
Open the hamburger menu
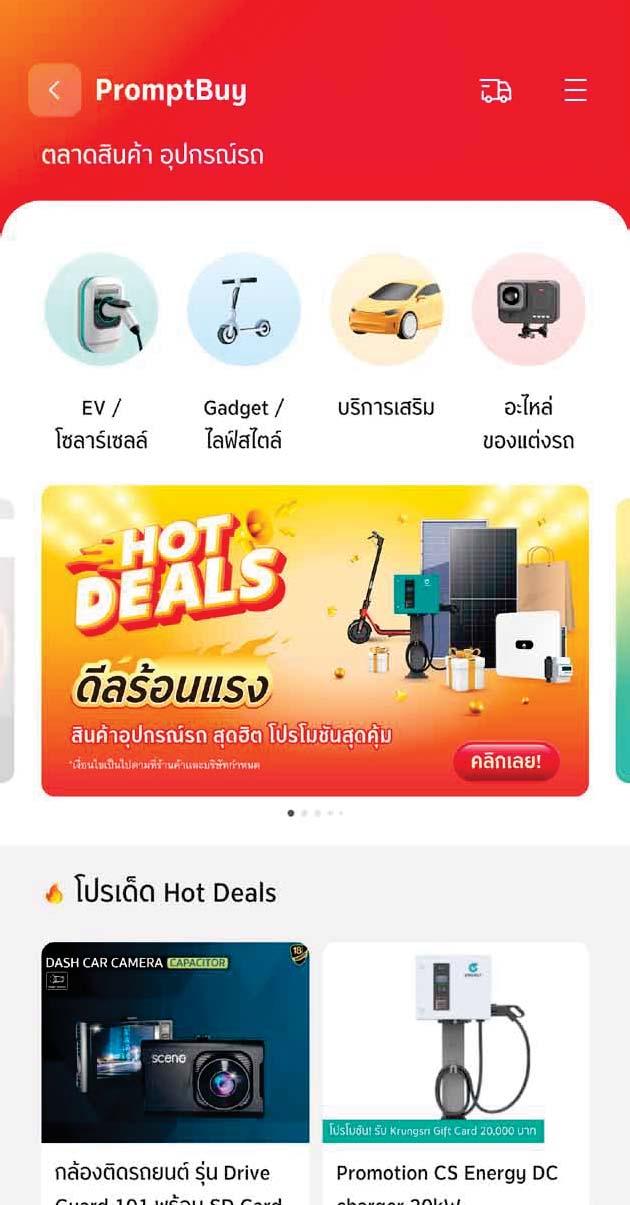tap(575, 91)
